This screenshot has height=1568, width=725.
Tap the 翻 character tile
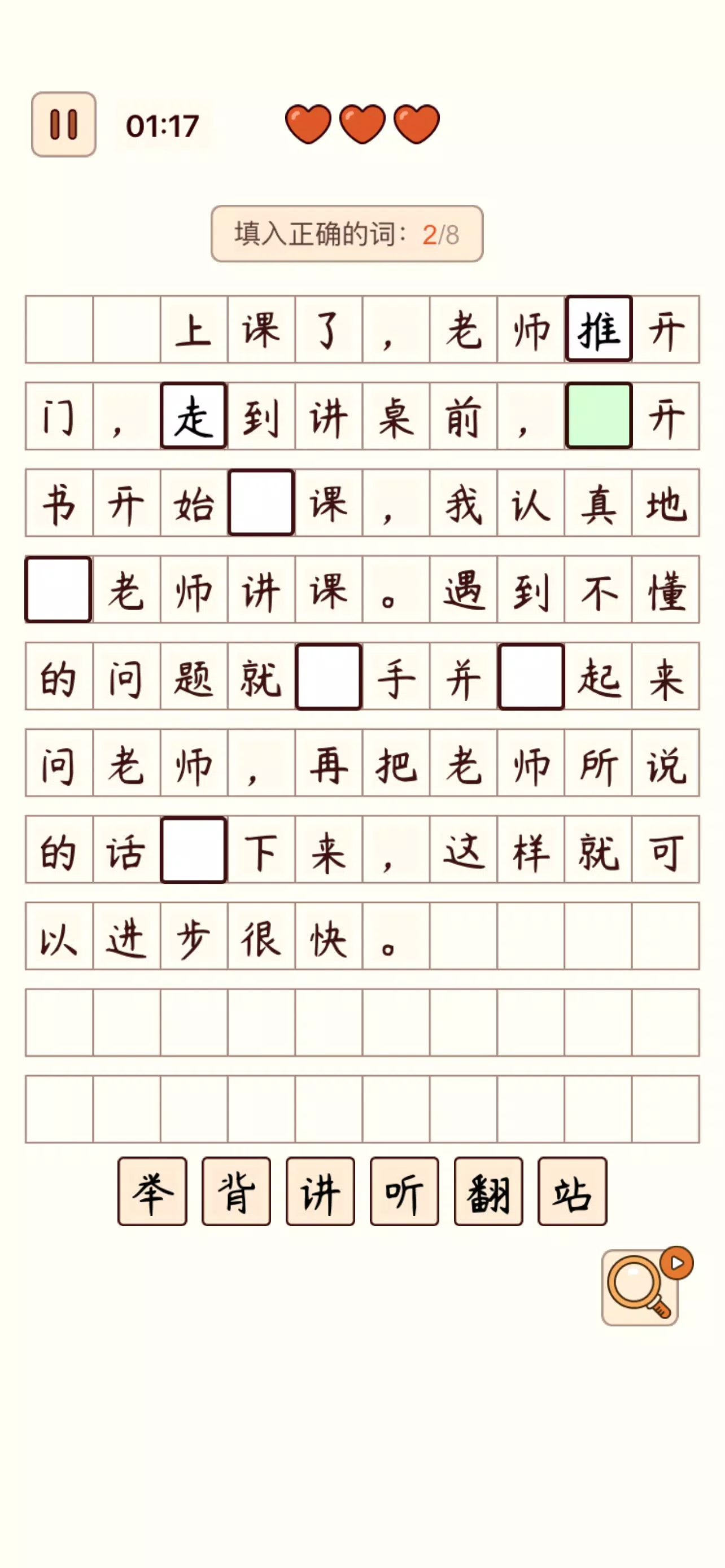(488, 1191)
